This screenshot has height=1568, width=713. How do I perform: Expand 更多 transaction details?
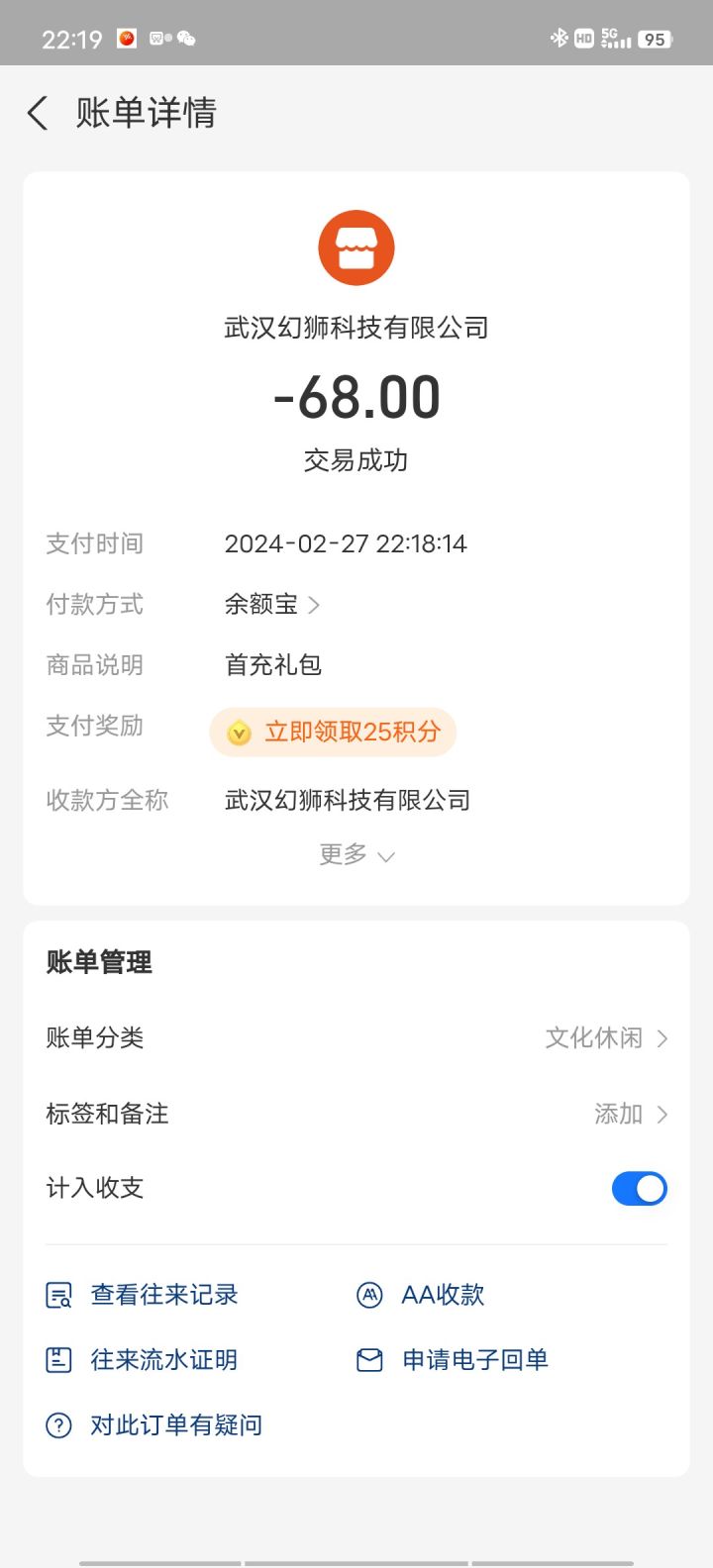click(356, 854)
